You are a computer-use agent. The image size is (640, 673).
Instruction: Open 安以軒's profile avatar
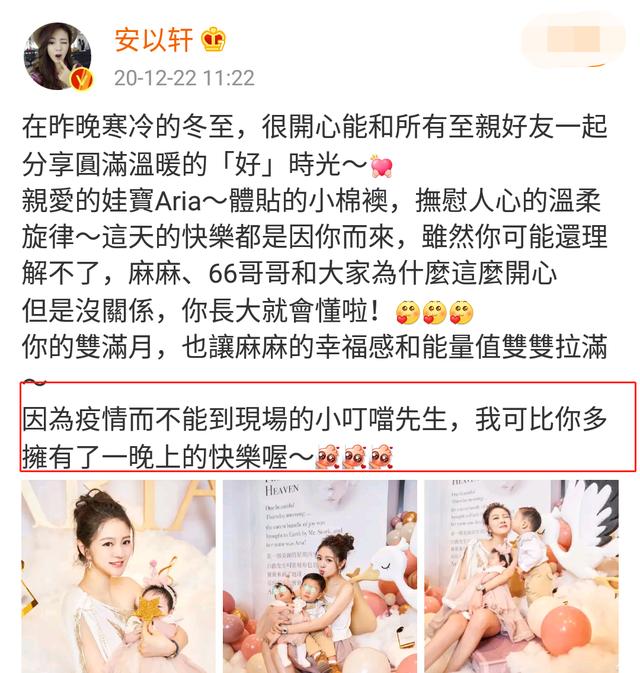(57, 55)
